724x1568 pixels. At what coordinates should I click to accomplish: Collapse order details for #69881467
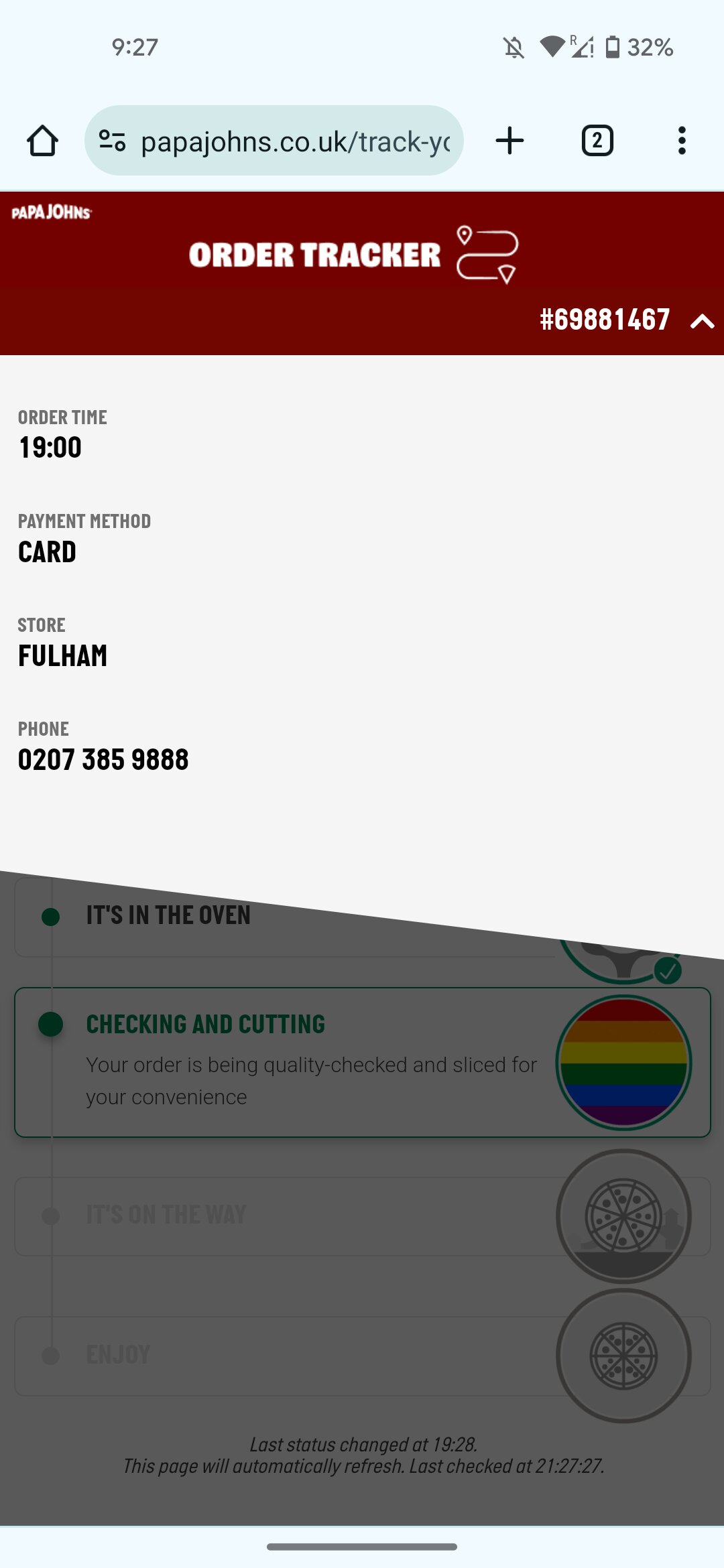(x=702, y=321)
